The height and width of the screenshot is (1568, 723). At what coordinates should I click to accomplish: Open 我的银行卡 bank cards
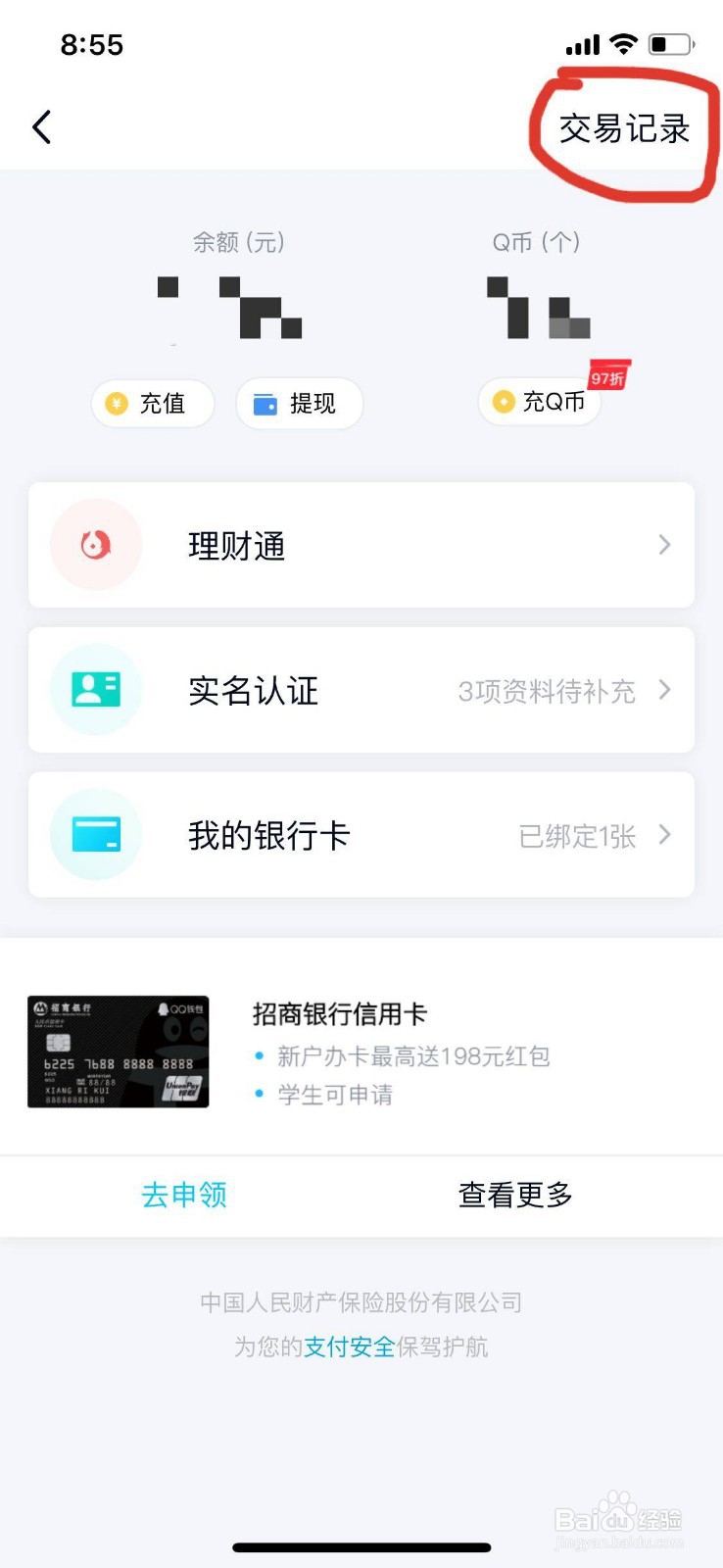coord(361,835)
